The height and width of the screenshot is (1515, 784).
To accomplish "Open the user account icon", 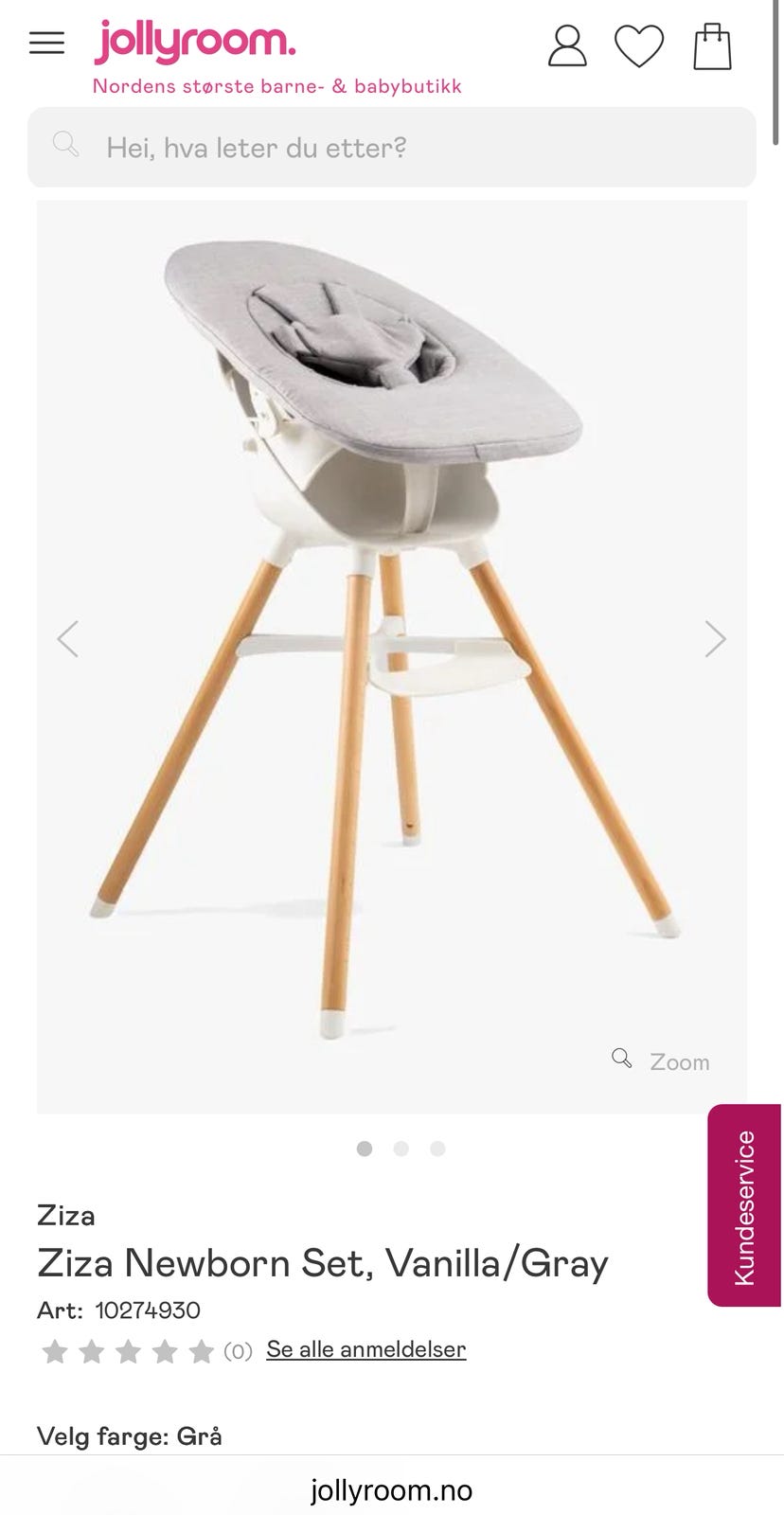I will 566,45.
